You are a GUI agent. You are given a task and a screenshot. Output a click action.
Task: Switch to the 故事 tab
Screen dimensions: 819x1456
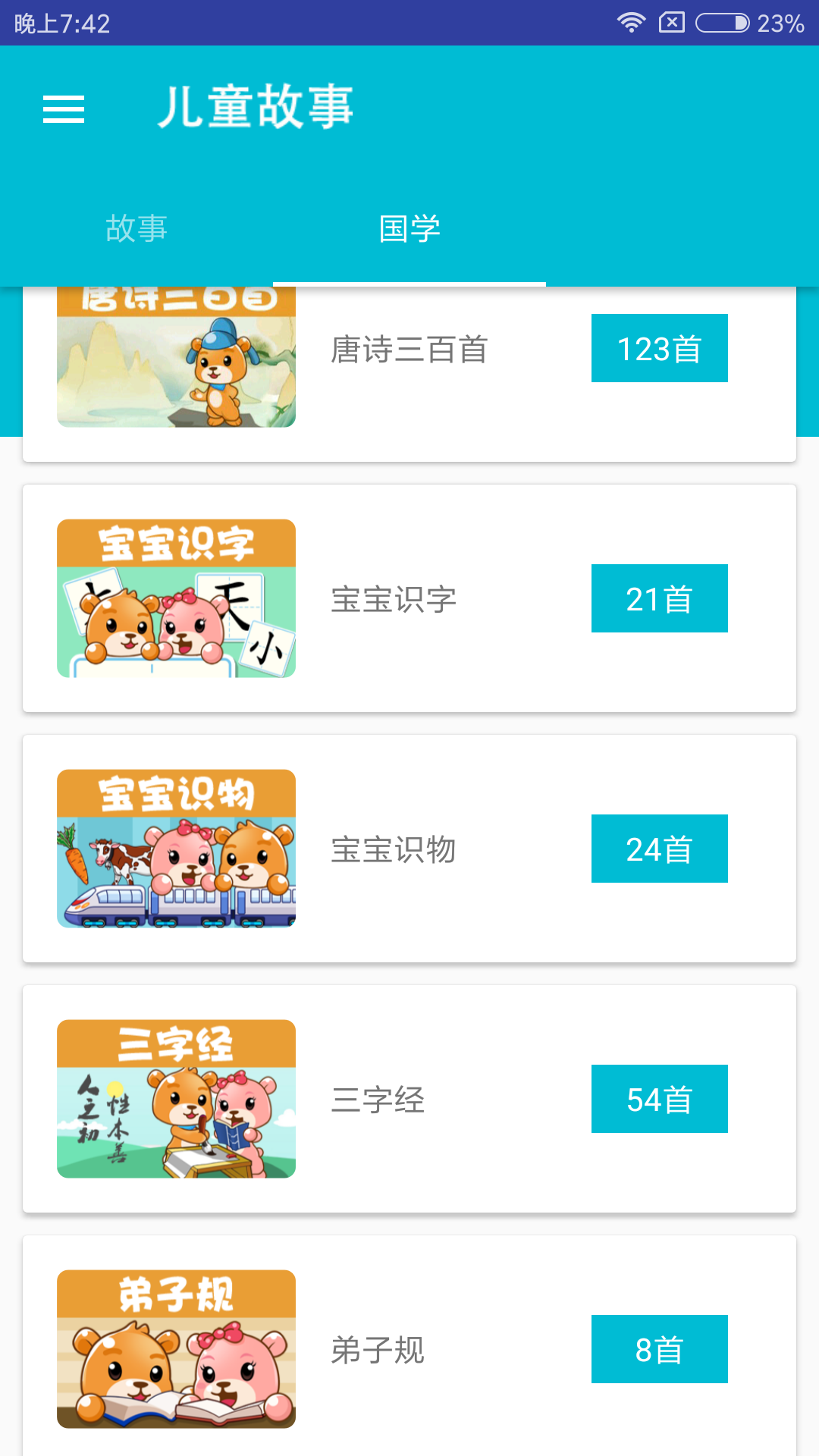pos(136,228)
